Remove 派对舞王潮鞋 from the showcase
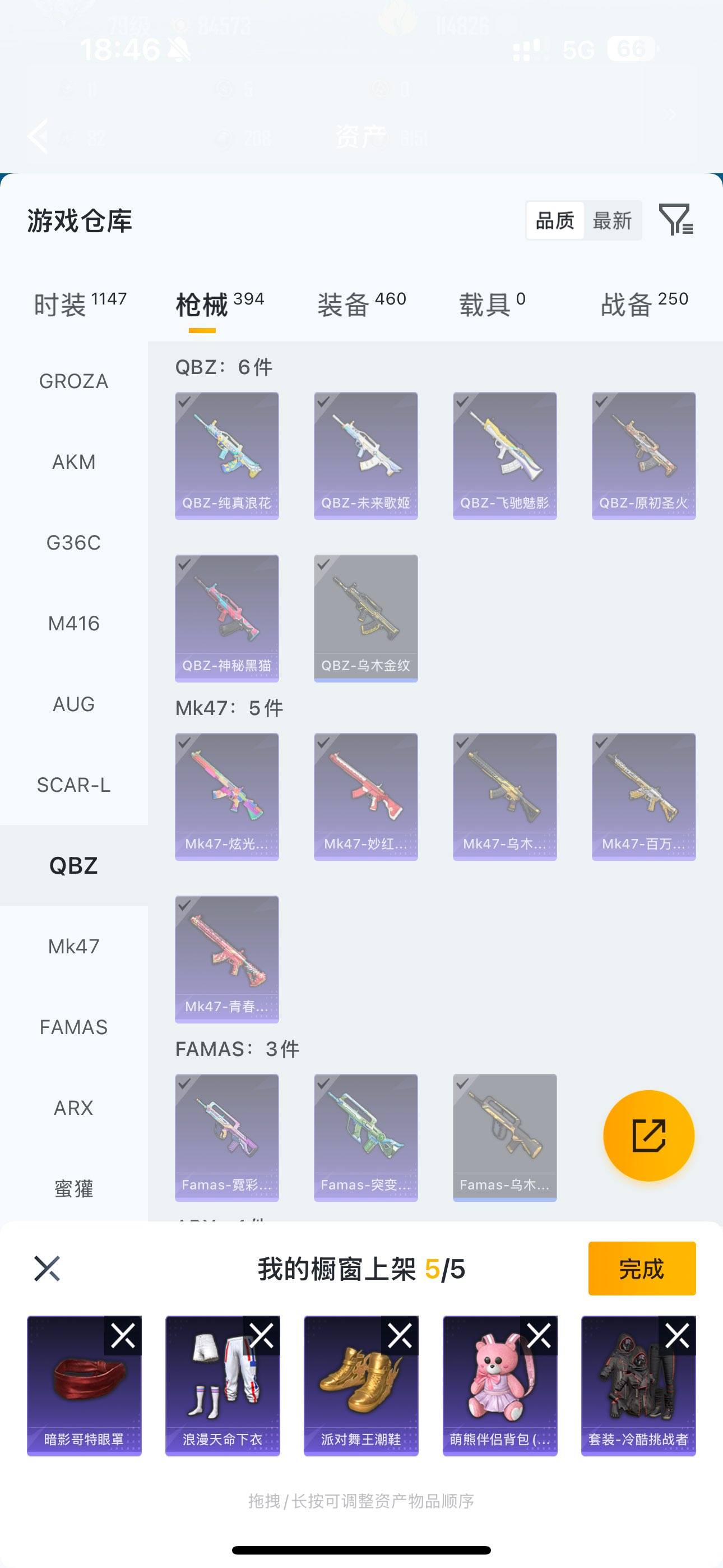The image size is (723, 1568). (400, 1336)
